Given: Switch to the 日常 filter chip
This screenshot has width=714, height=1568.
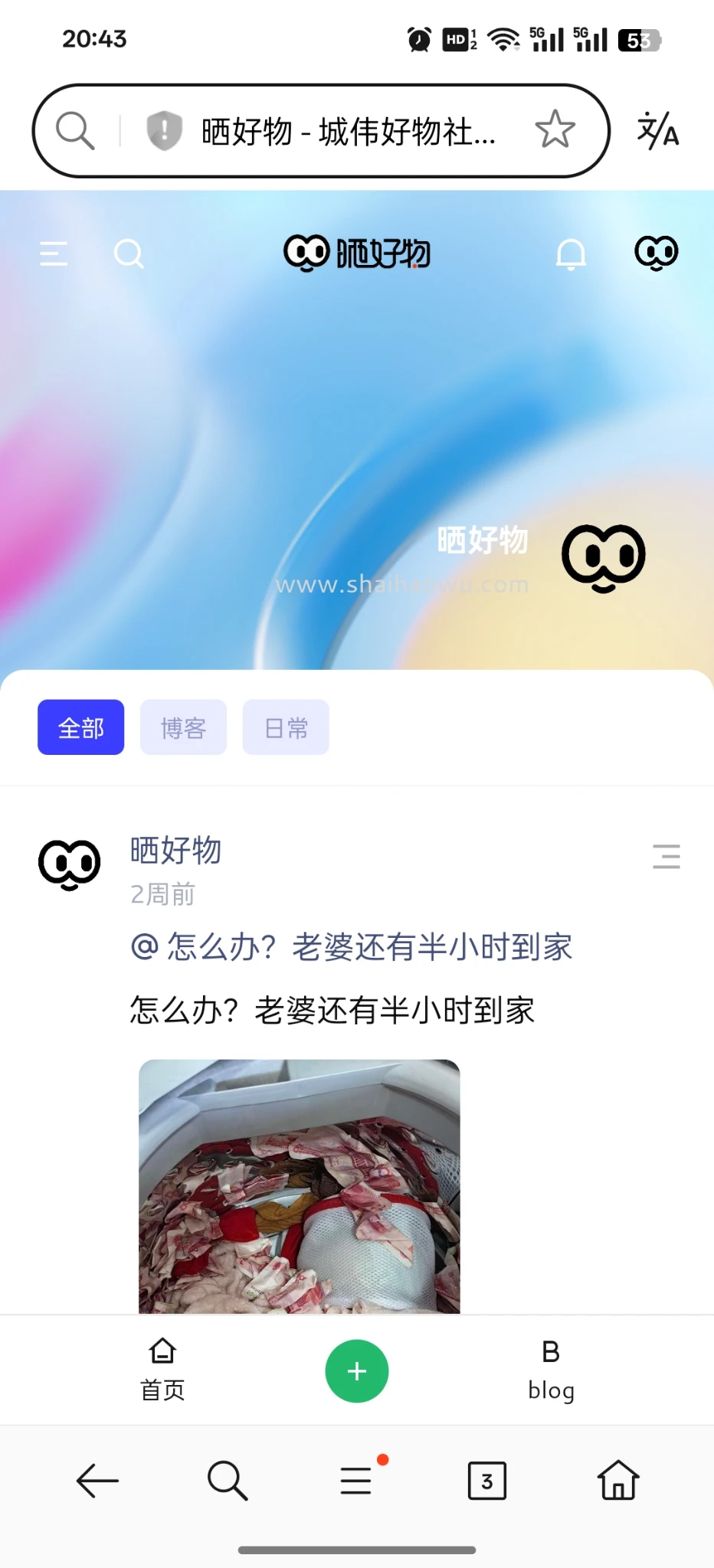Looking at the screenshot, I should pyautogui.click(x=286, y=727).
